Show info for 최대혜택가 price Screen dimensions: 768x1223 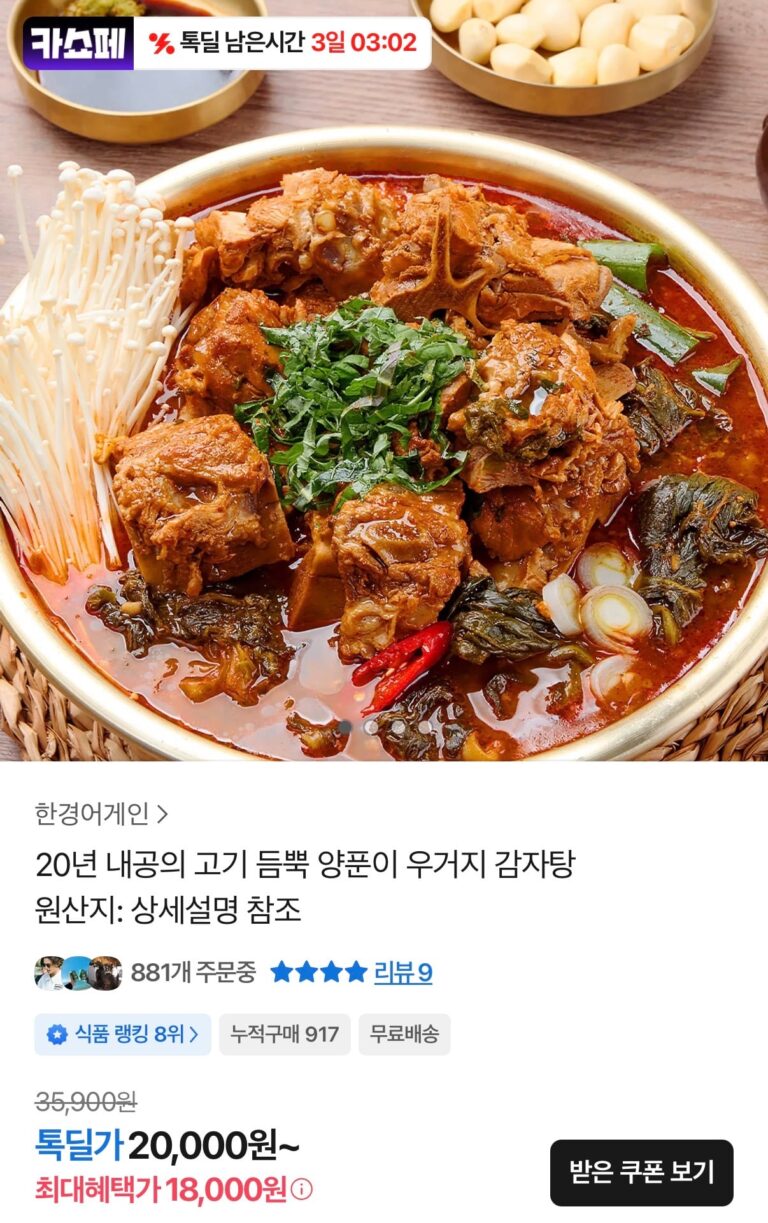(x=302, y=1189)
